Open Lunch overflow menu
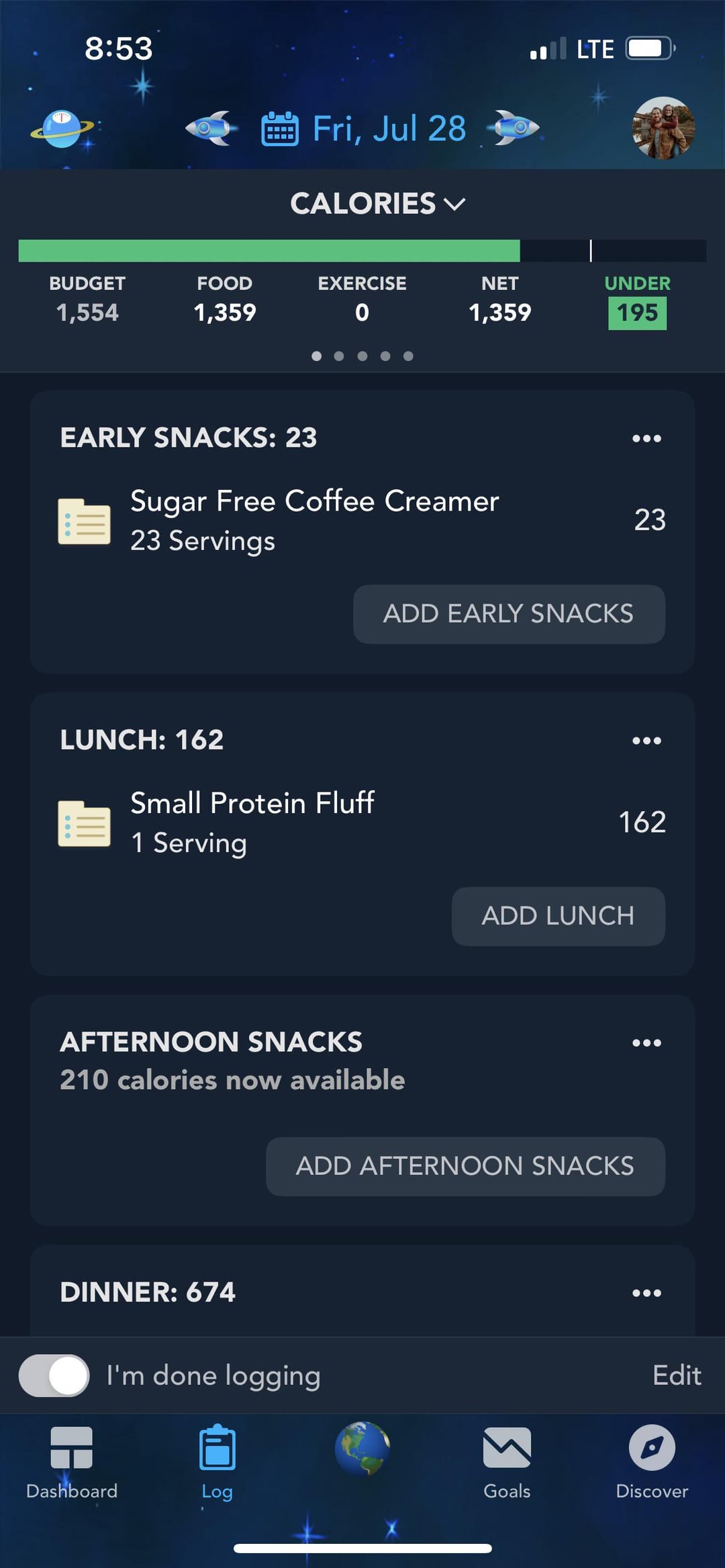 [x=646, y=741]
